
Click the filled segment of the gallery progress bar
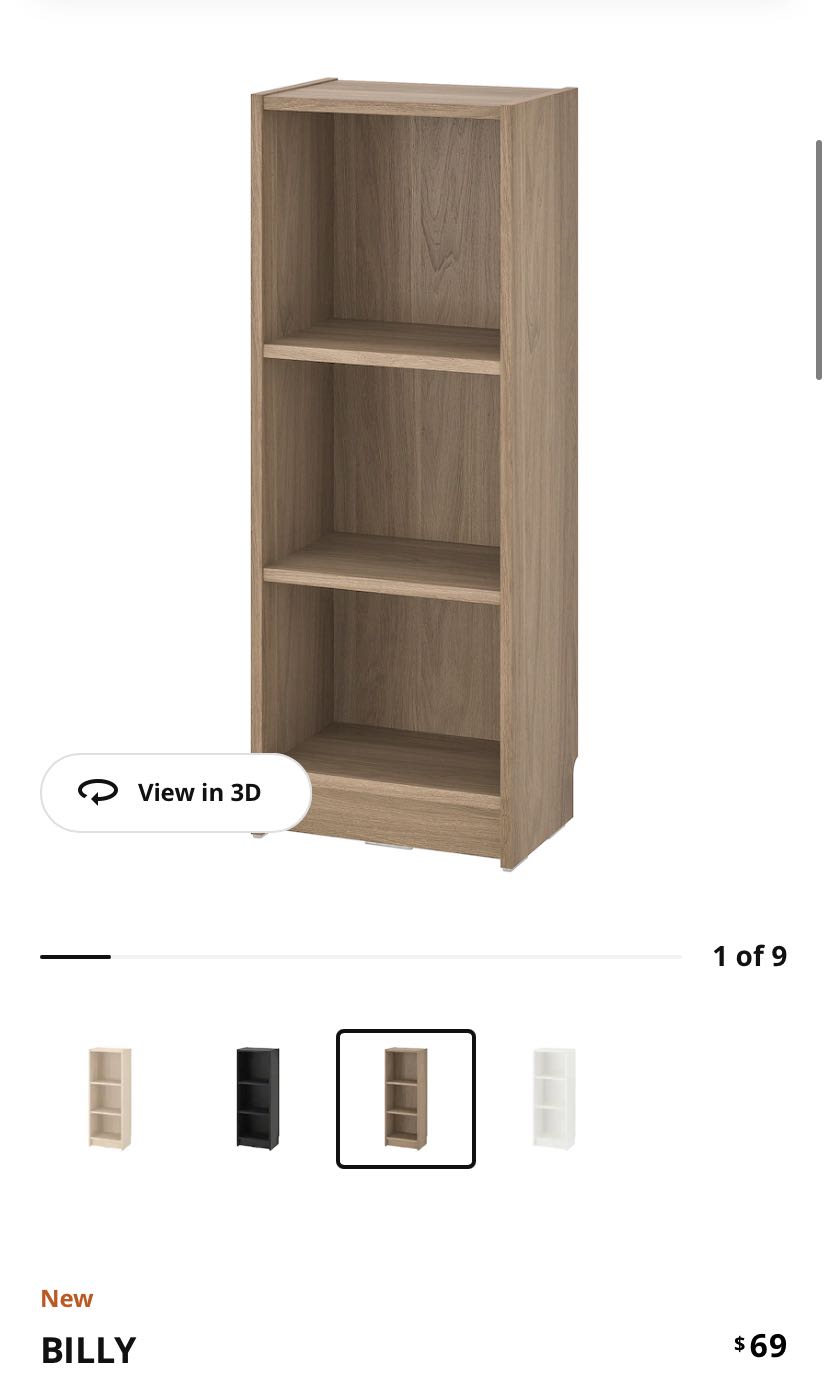[75, 956]
